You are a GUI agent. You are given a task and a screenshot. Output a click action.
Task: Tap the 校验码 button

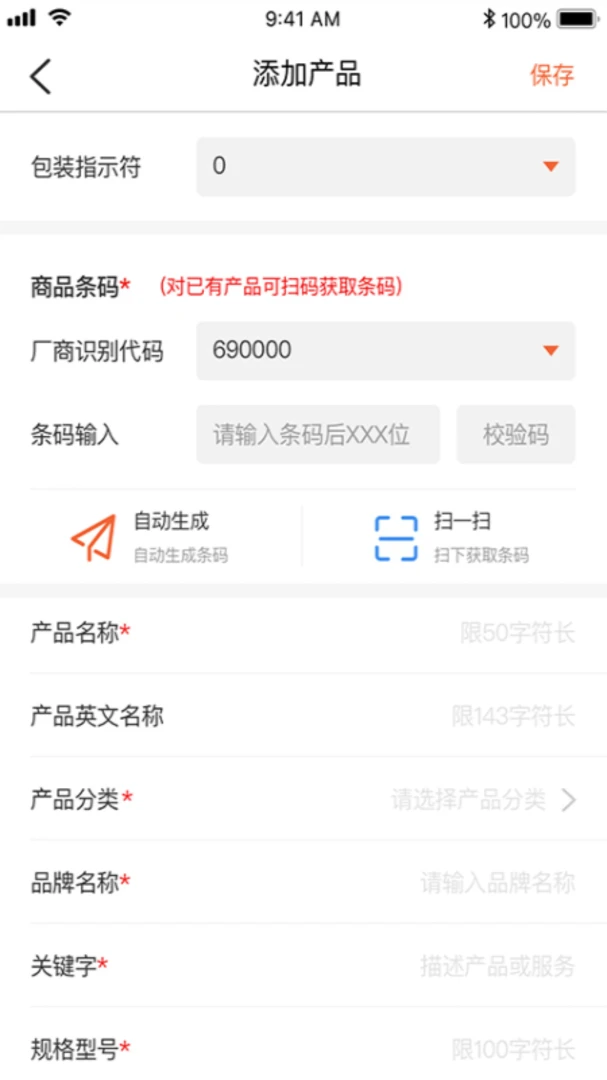pos(516,434)
